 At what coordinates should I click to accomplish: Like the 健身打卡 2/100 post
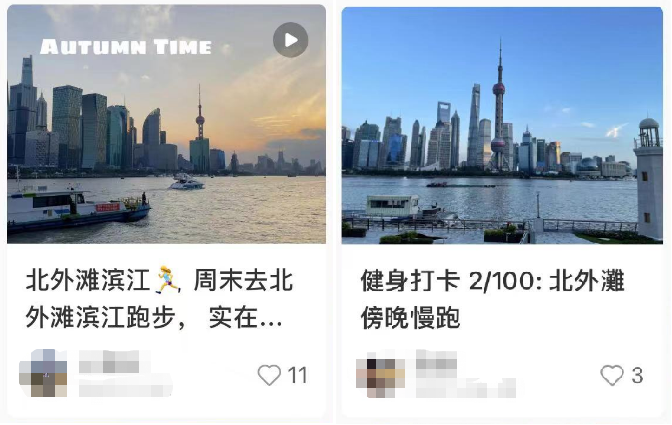pos(612,376)
